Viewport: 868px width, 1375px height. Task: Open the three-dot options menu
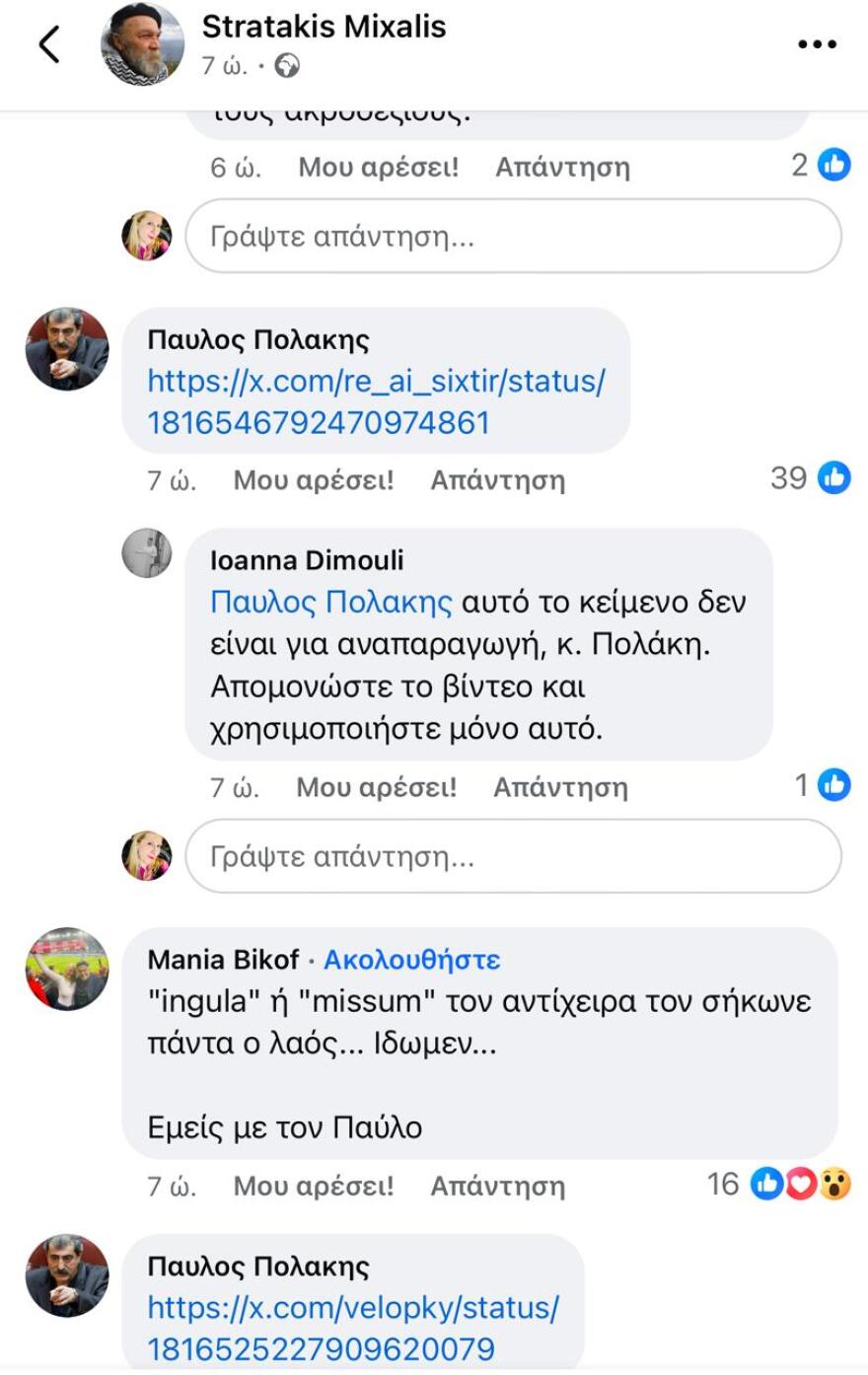click(x=815, y=42)
